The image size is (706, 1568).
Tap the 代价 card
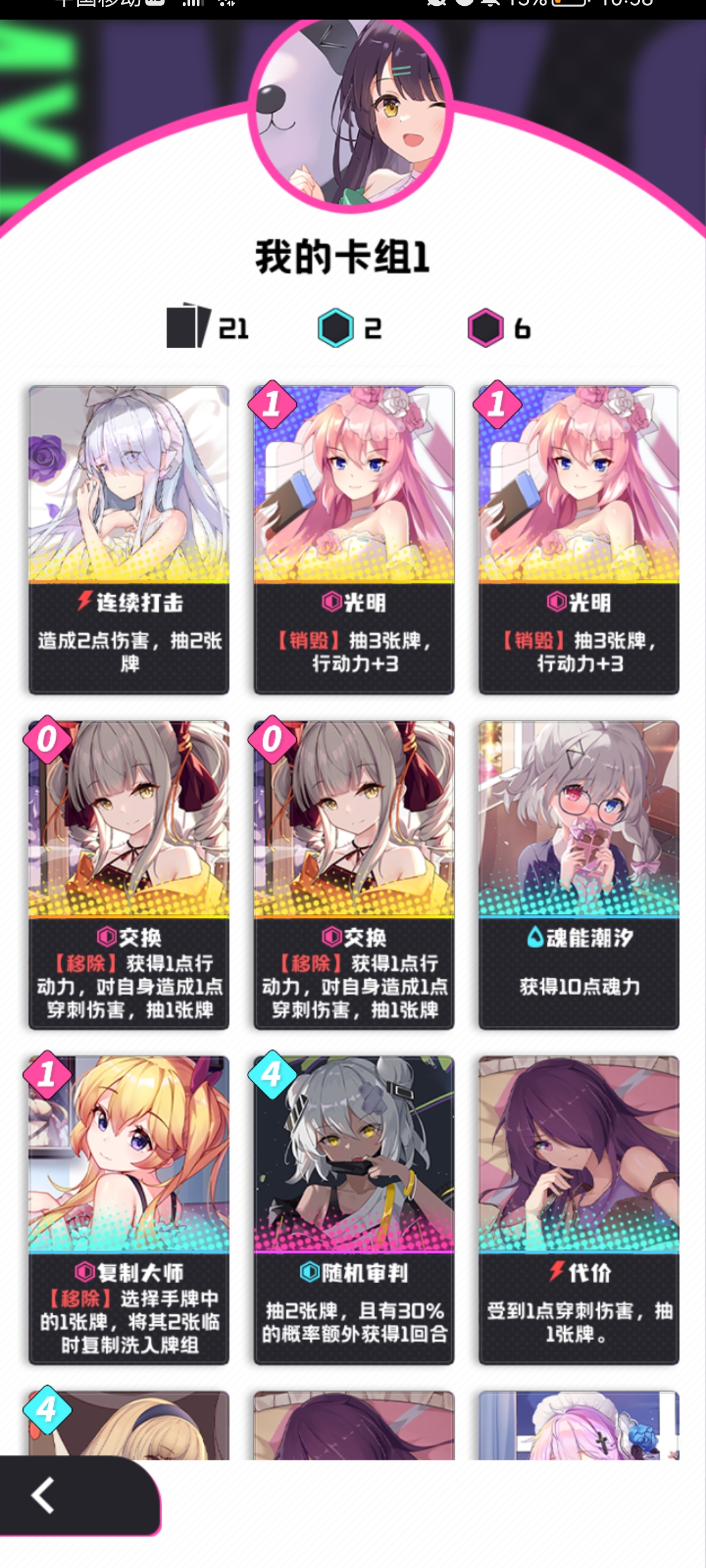tap(579, 1210)
